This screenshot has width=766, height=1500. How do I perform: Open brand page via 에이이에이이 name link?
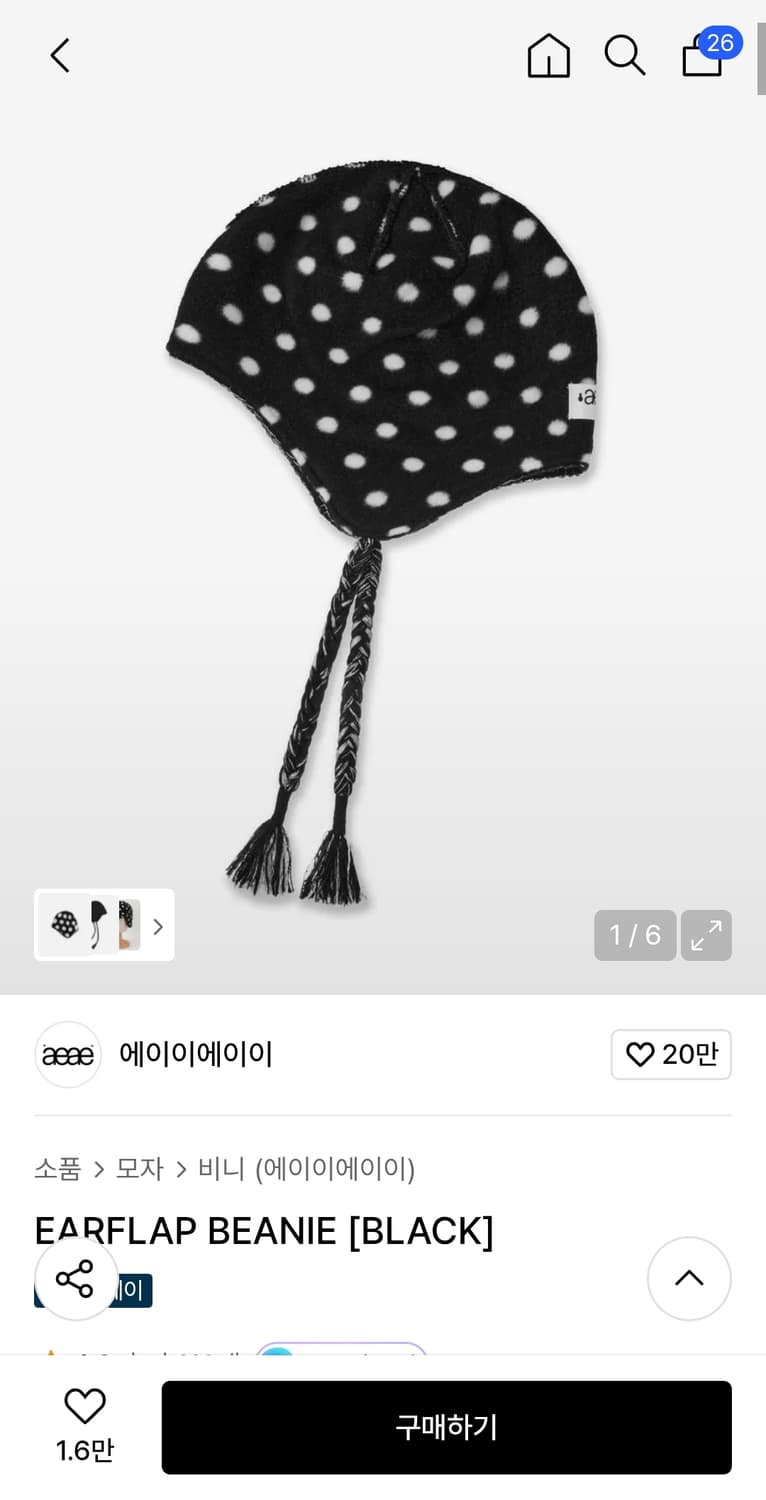click(196, 1054)
